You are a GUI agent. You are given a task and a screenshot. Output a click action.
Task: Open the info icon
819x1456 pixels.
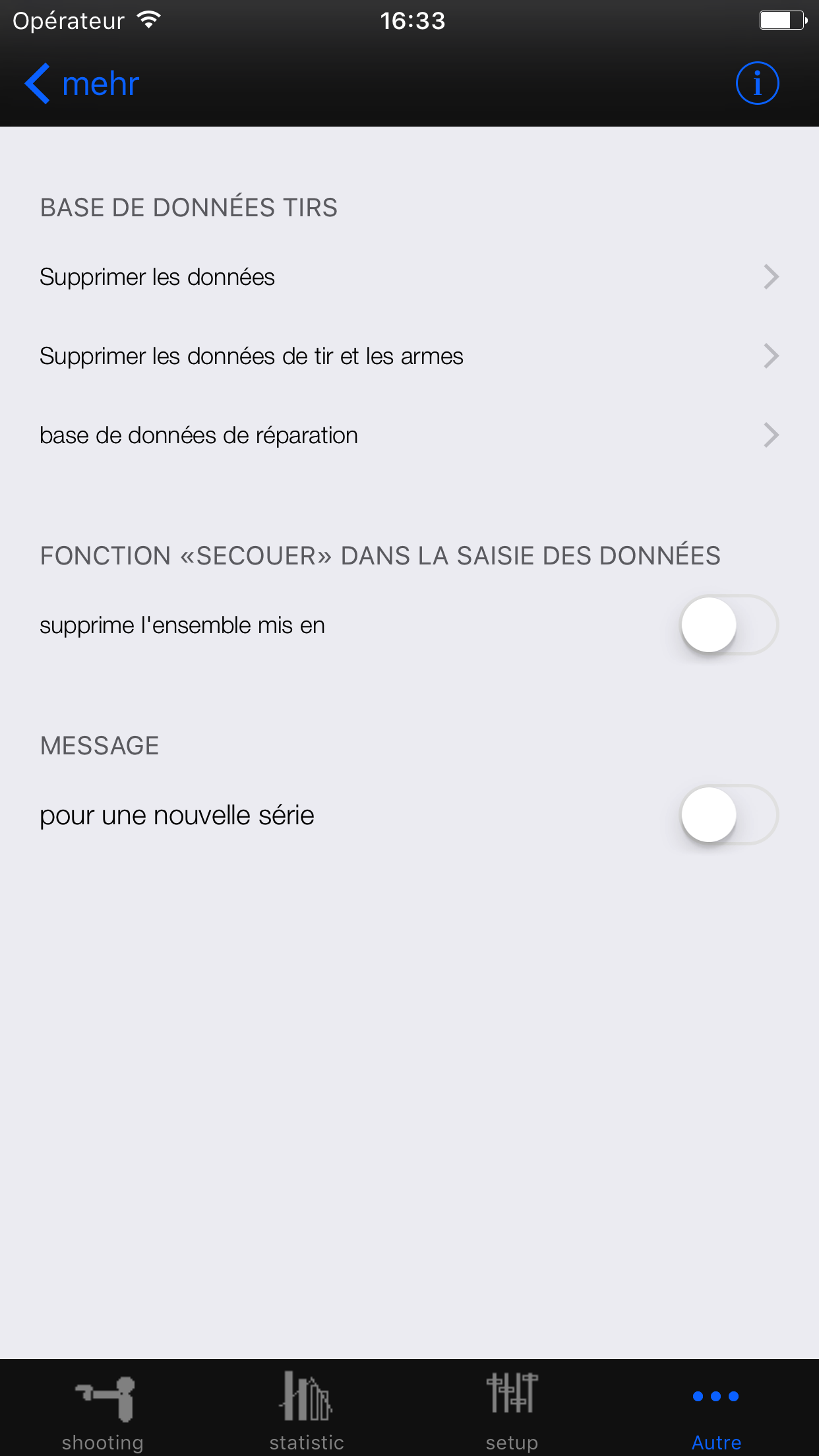pos(757,84)
